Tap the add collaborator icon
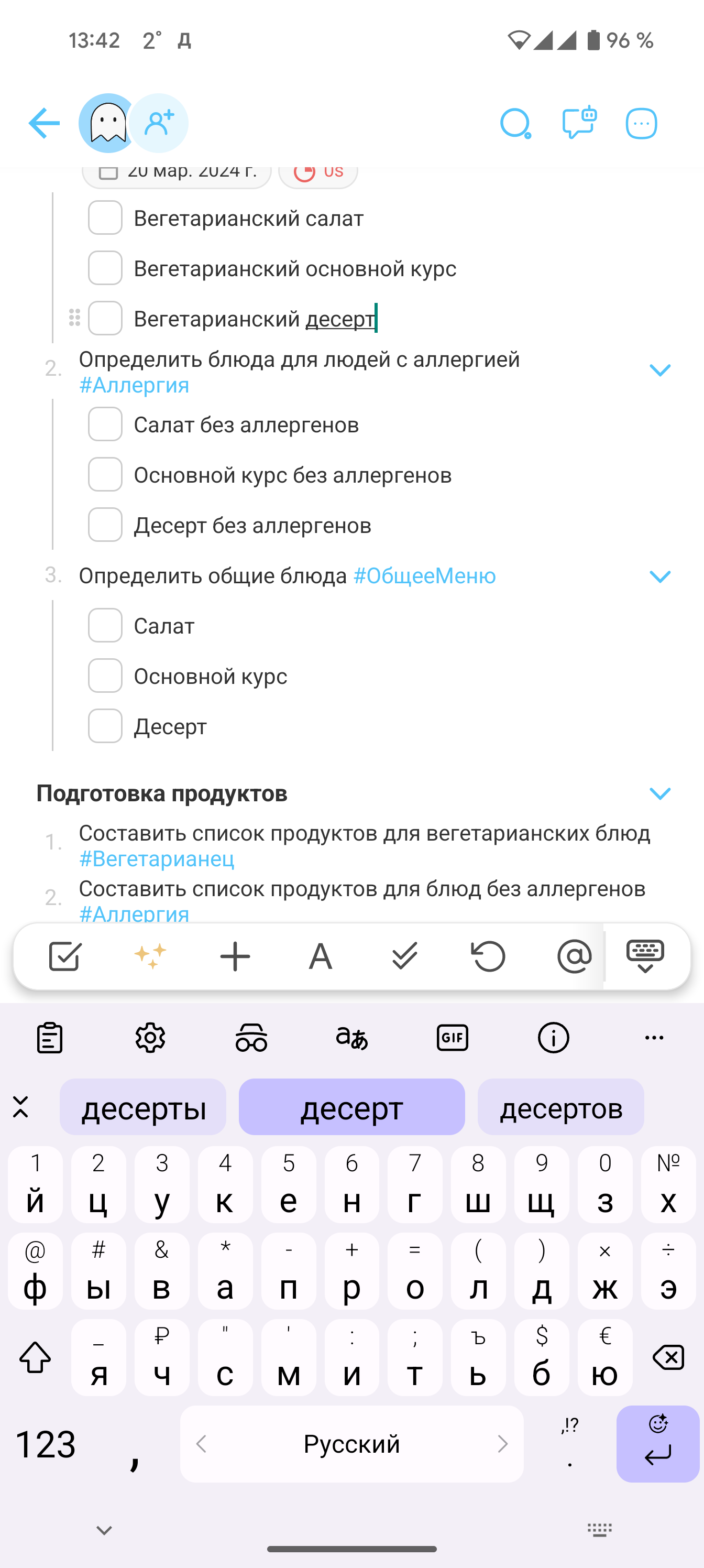The image size is (704, 1568). [x=159, y=124]
